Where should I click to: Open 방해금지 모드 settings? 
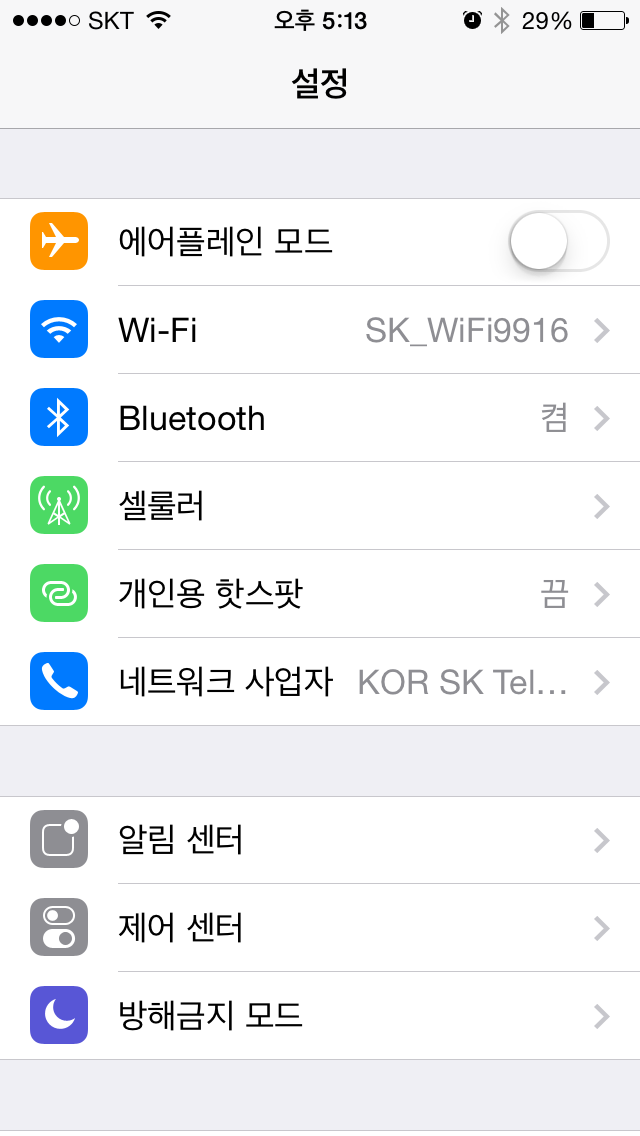[320, 1016]
